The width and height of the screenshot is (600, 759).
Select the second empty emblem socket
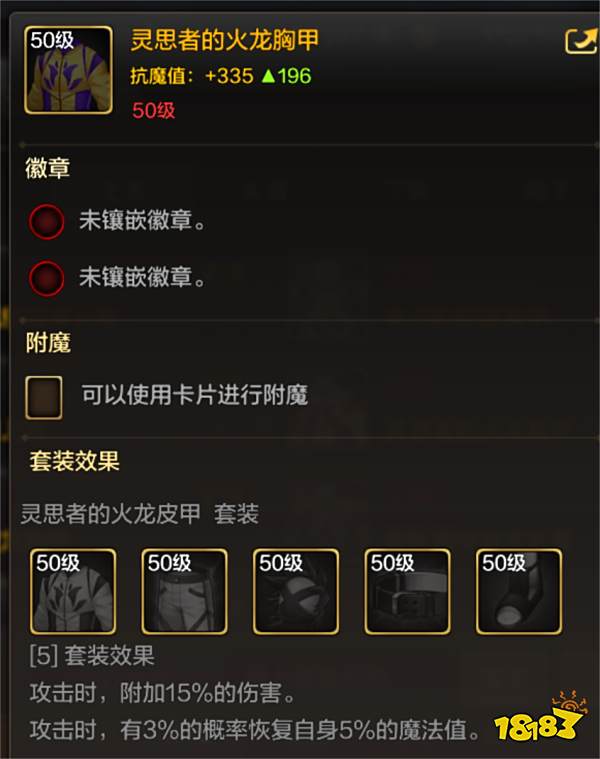pyautogui.click(x=46, y=277)
